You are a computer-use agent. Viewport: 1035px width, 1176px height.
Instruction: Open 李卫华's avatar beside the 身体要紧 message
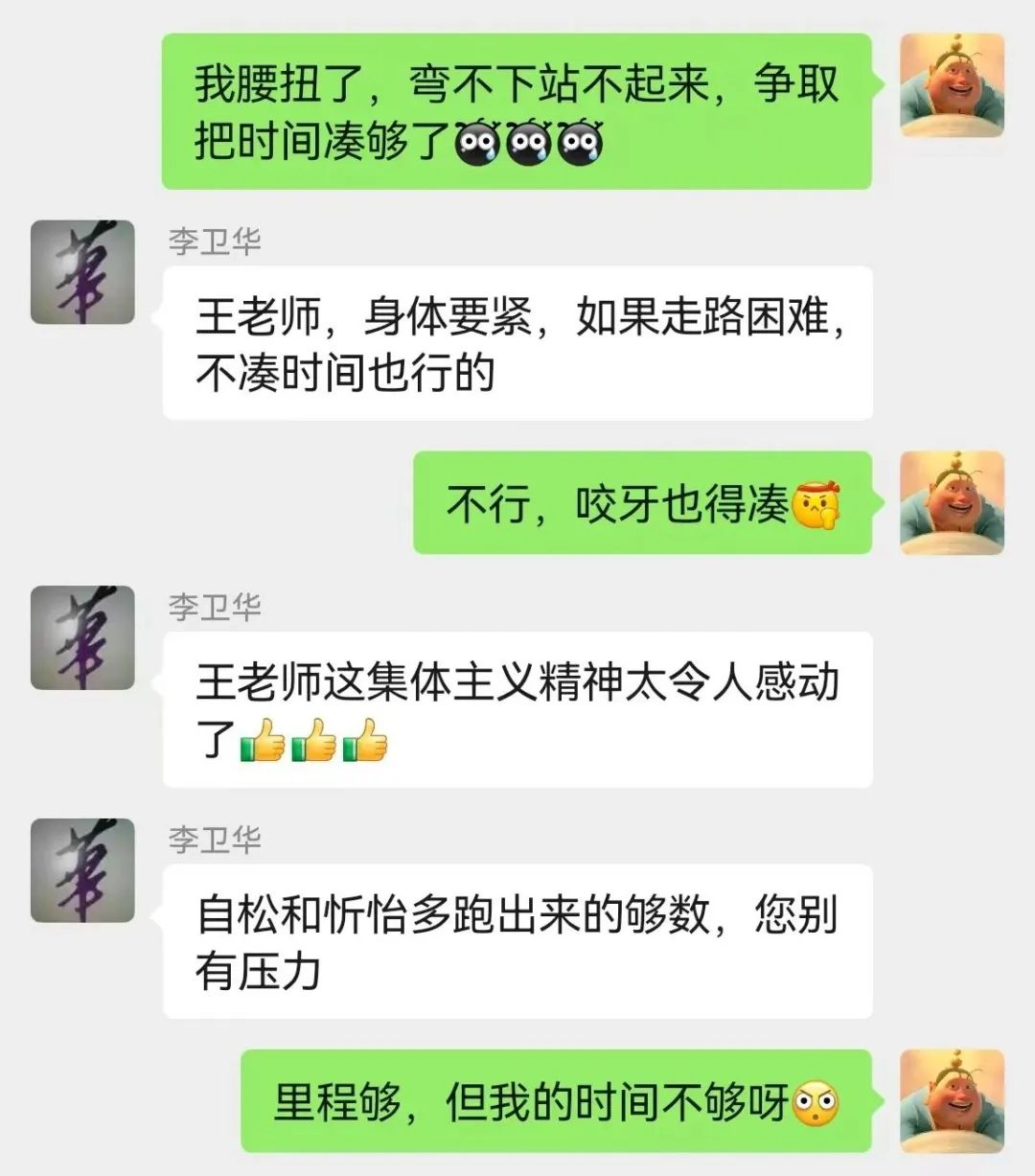tap(82, 272)
